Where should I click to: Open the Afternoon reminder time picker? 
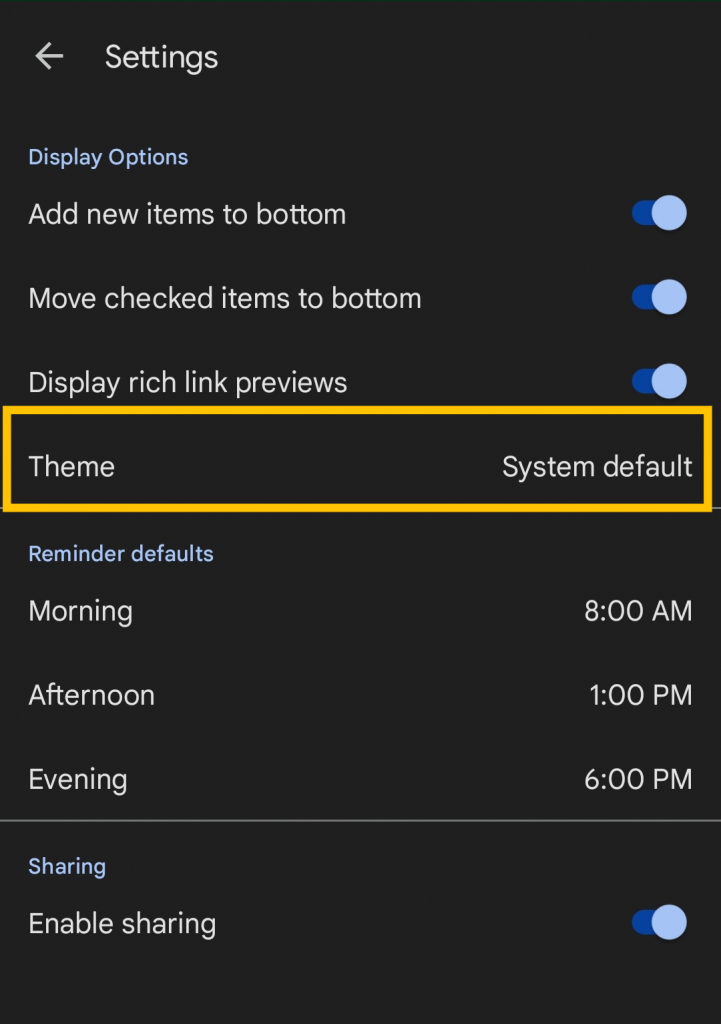tap(360, 695)
